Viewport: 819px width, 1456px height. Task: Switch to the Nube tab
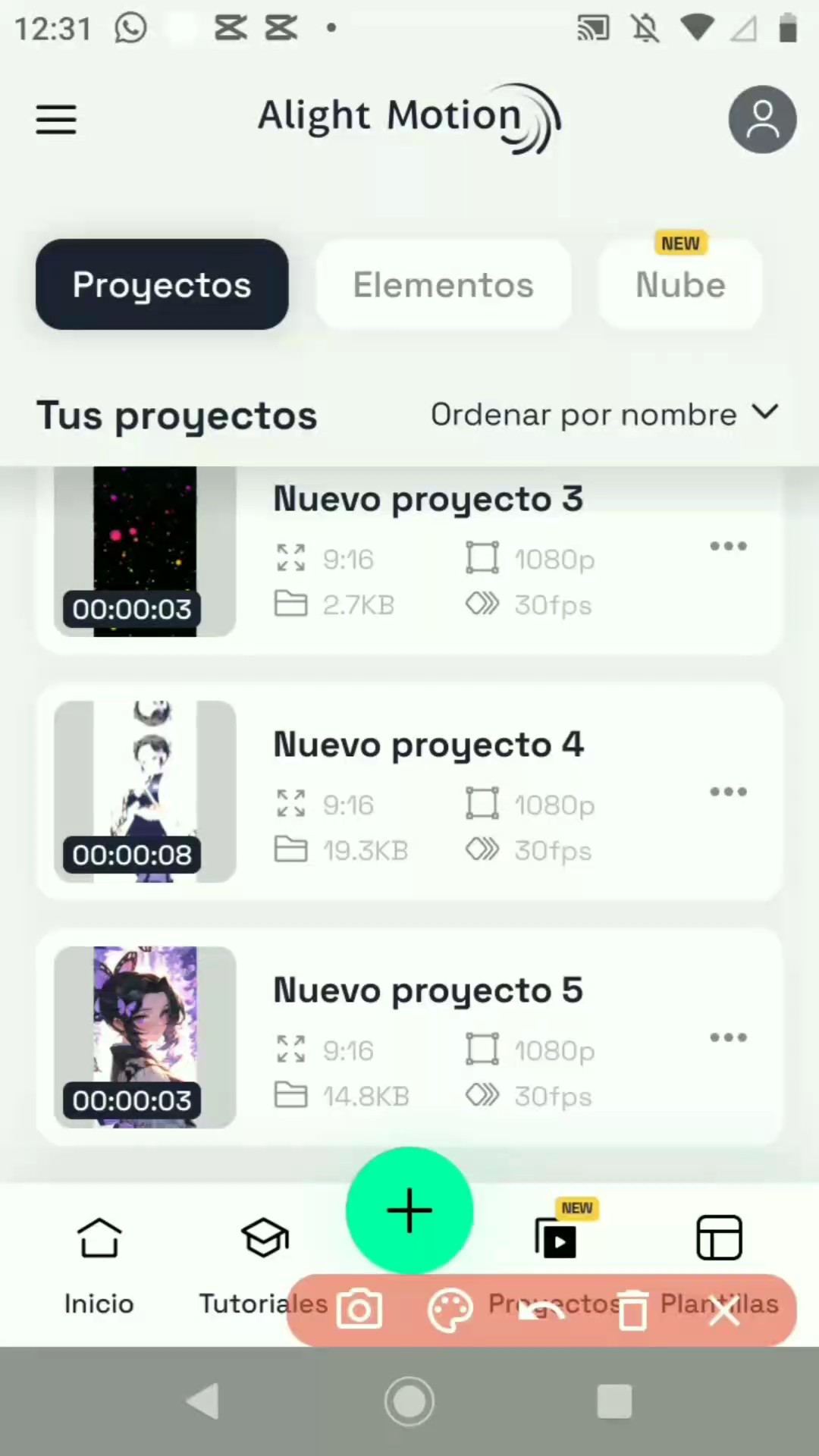[x=680, y=285]
